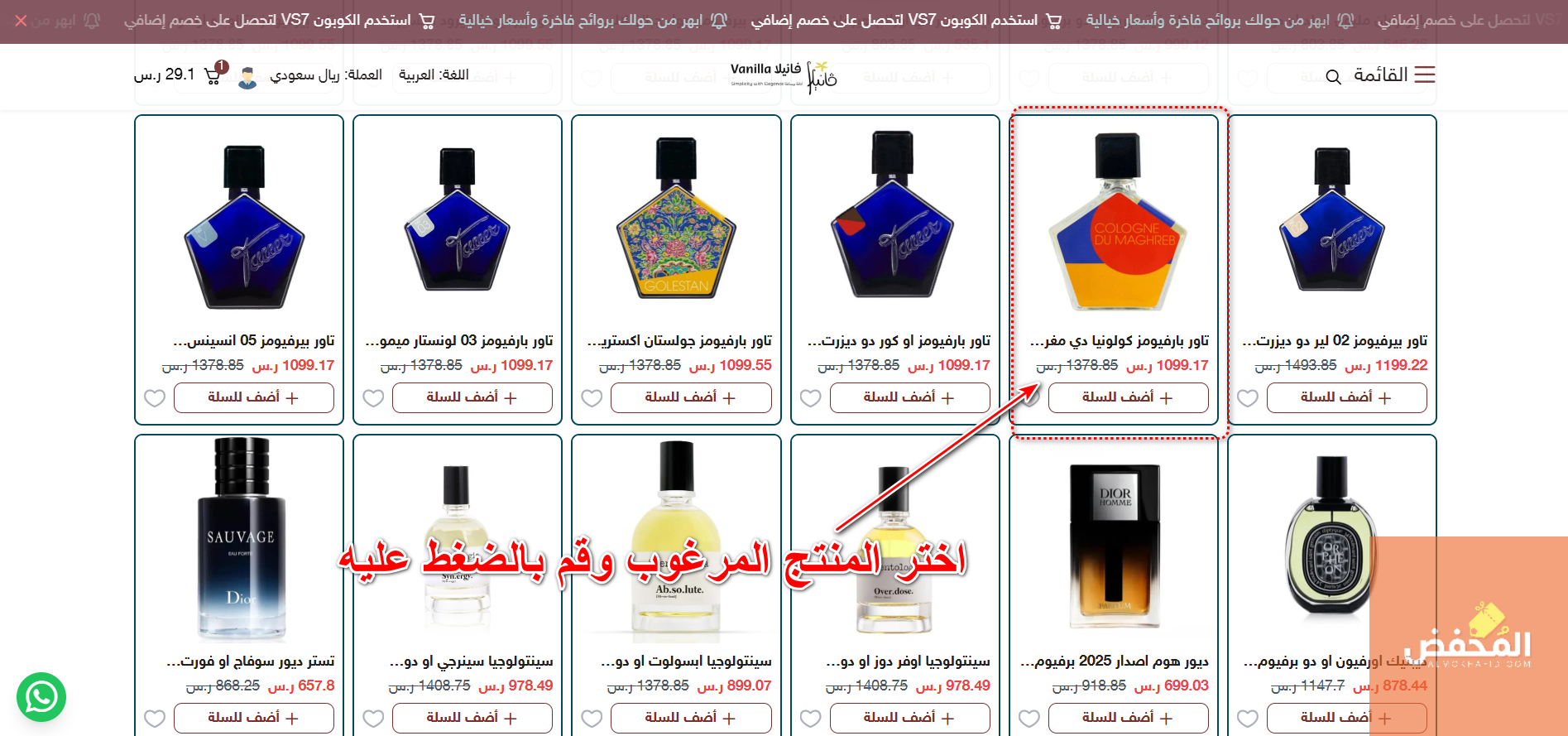
Task: Favorite the سينثولوجيا سينرجي perfume
Action: coord(373,718)
